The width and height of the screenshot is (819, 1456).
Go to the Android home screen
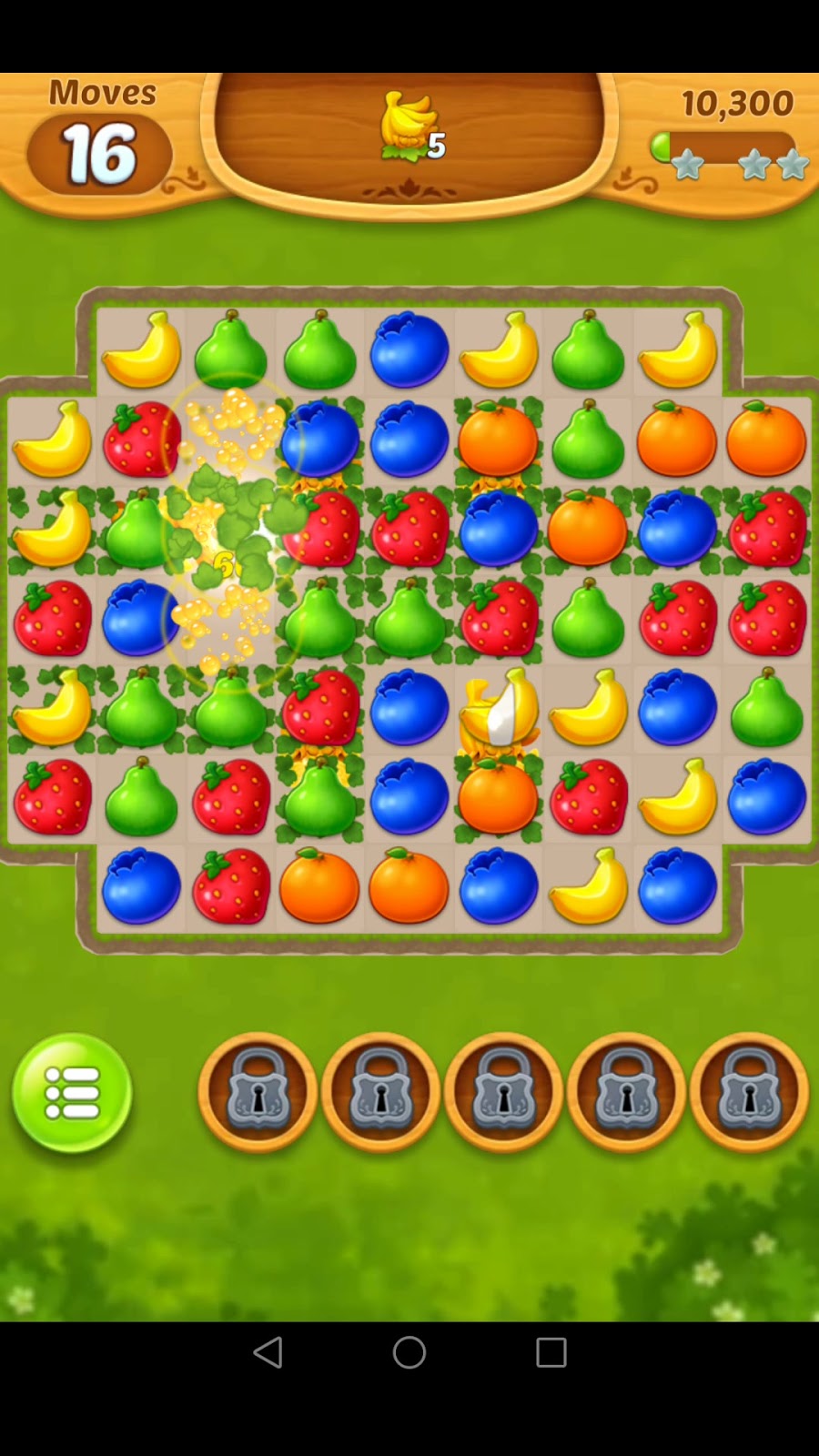tap(409, 1352)
